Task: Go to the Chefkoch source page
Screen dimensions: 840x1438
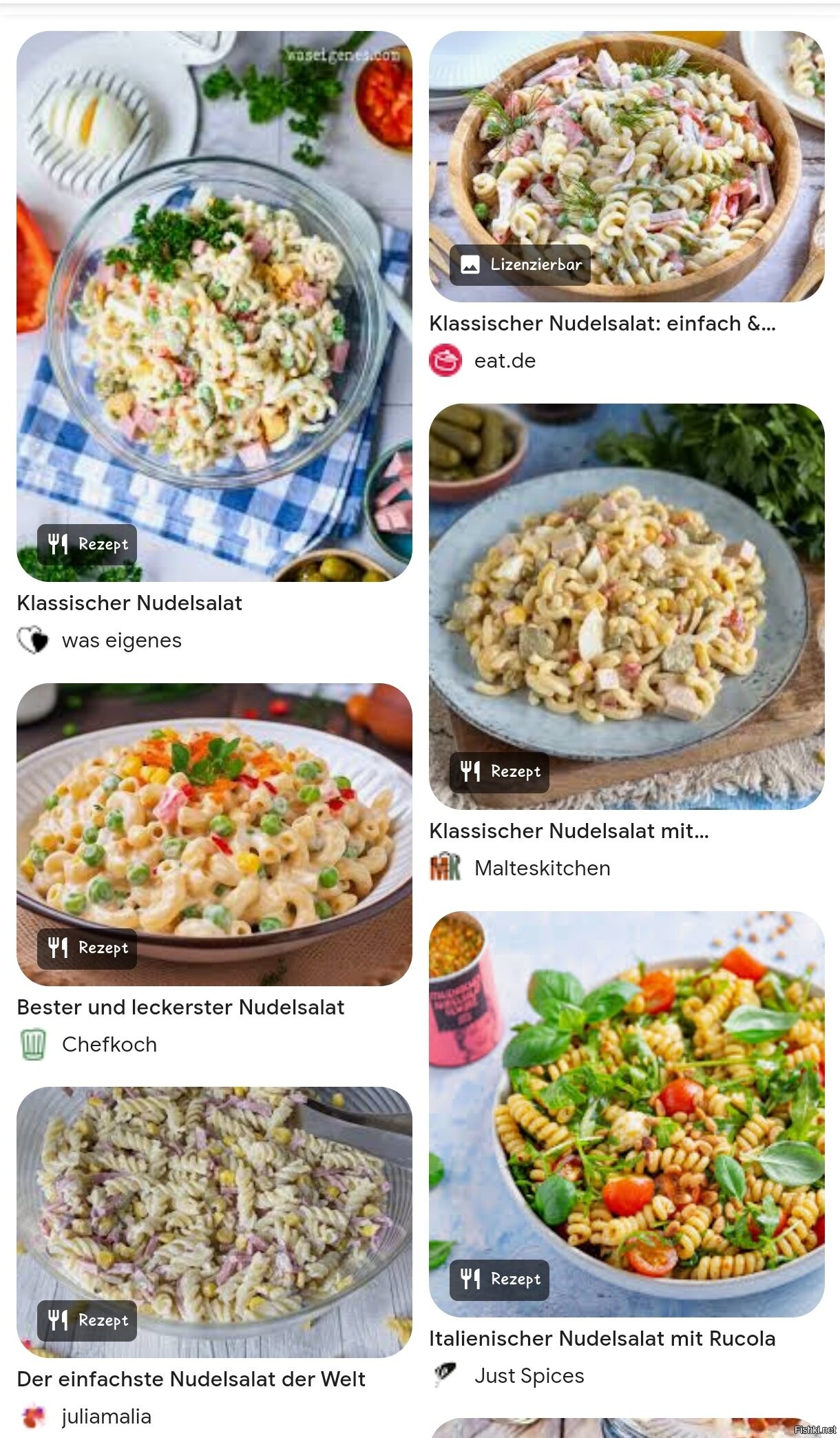Action: (109, 1045)
